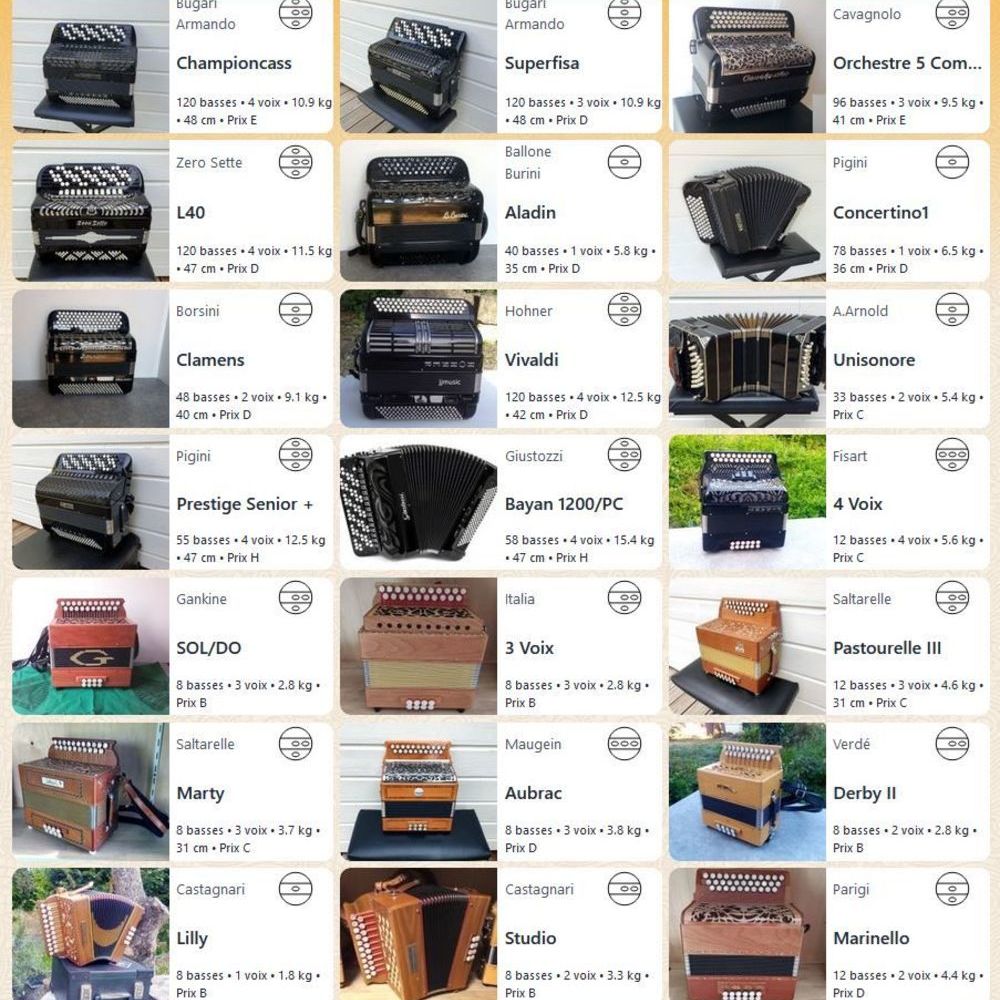
Task: Open the Pigini Prestige Senior + card
Action: [244, 504]
